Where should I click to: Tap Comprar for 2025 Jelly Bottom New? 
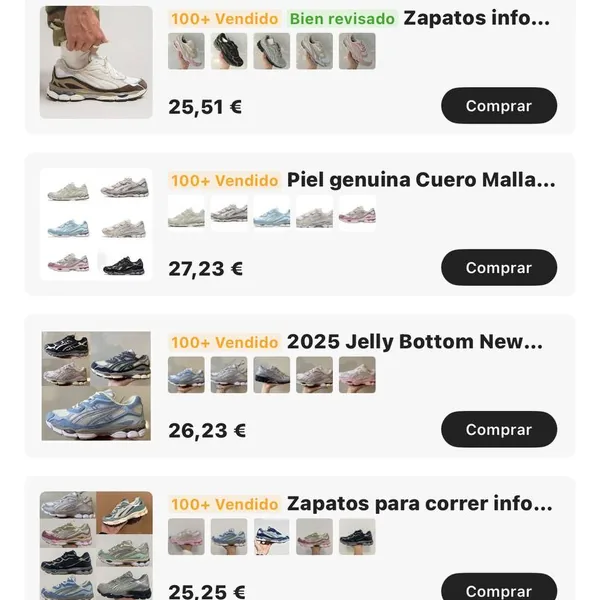pos(498,430)
